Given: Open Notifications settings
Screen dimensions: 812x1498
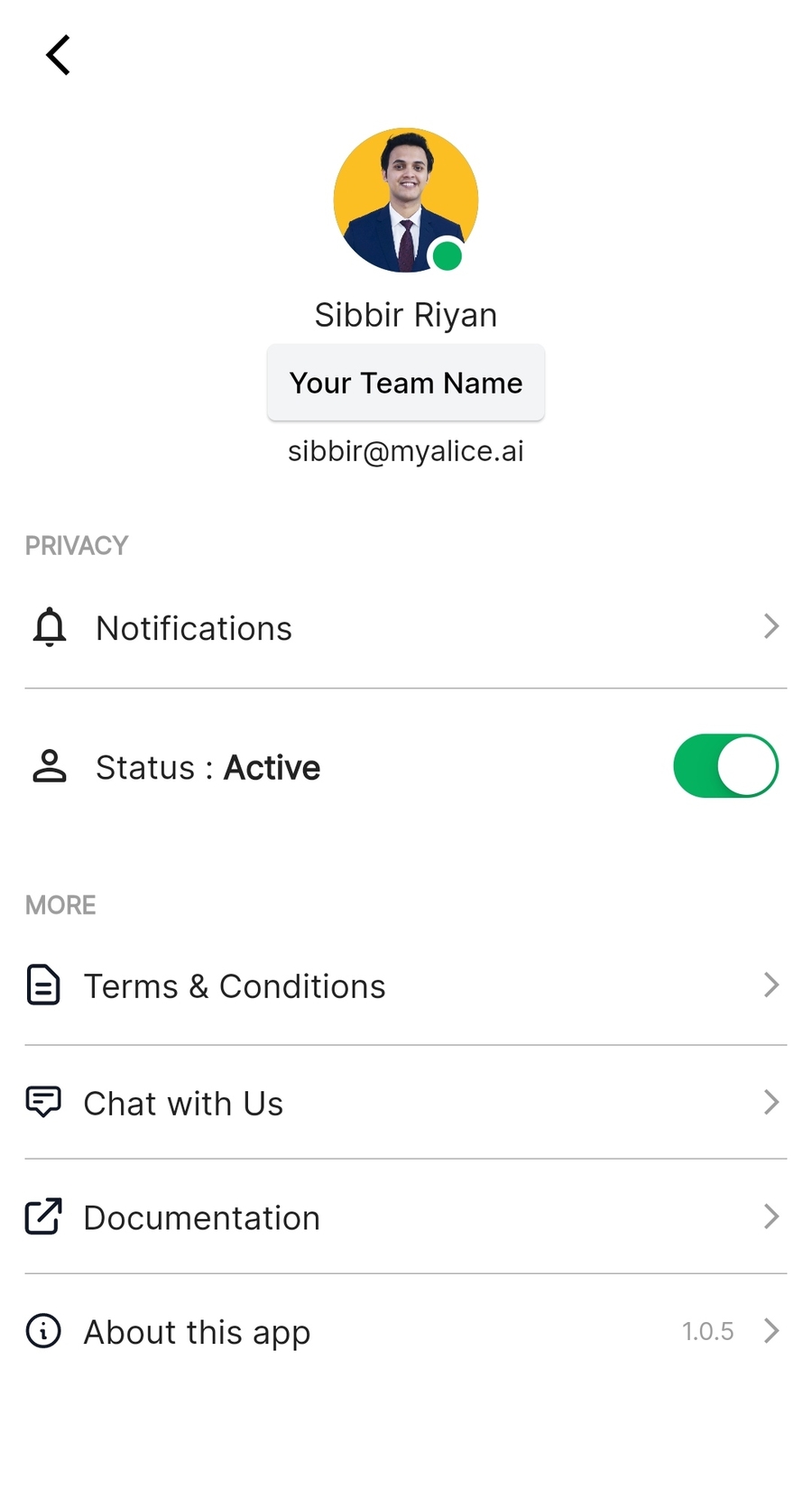Looking at the screenshot, I should point(406,628).
